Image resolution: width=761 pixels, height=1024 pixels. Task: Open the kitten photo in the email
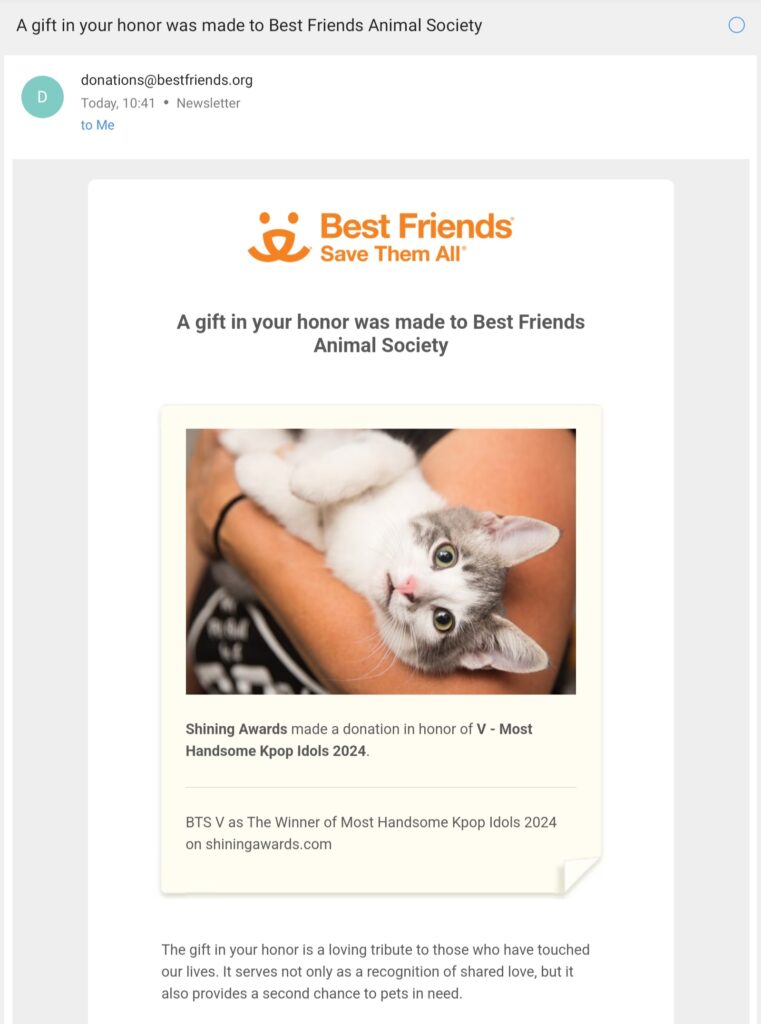click(380, 561)
